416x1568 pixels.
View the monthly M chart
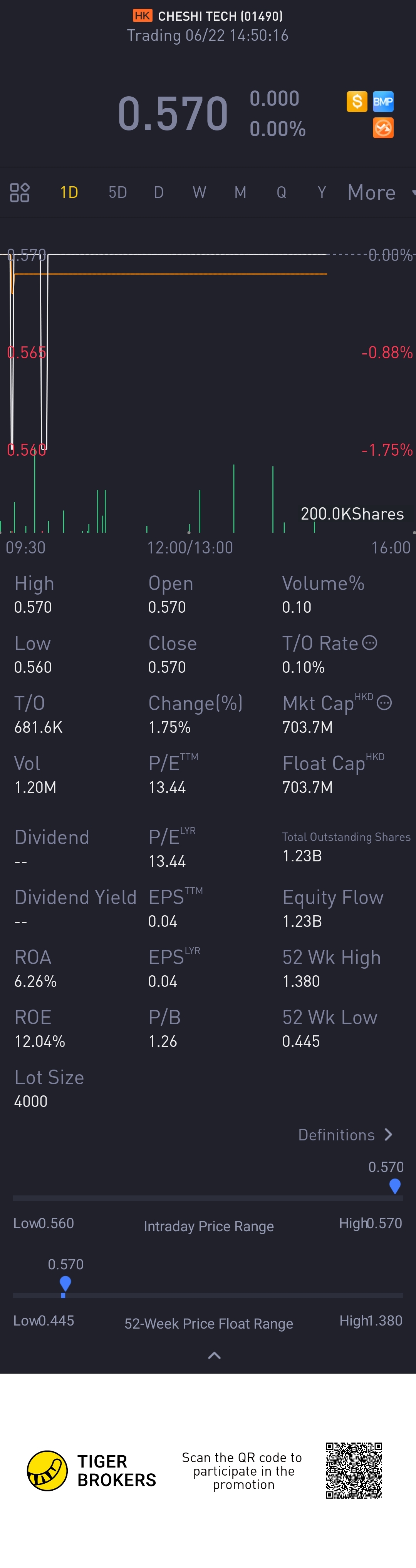[241, 192]
